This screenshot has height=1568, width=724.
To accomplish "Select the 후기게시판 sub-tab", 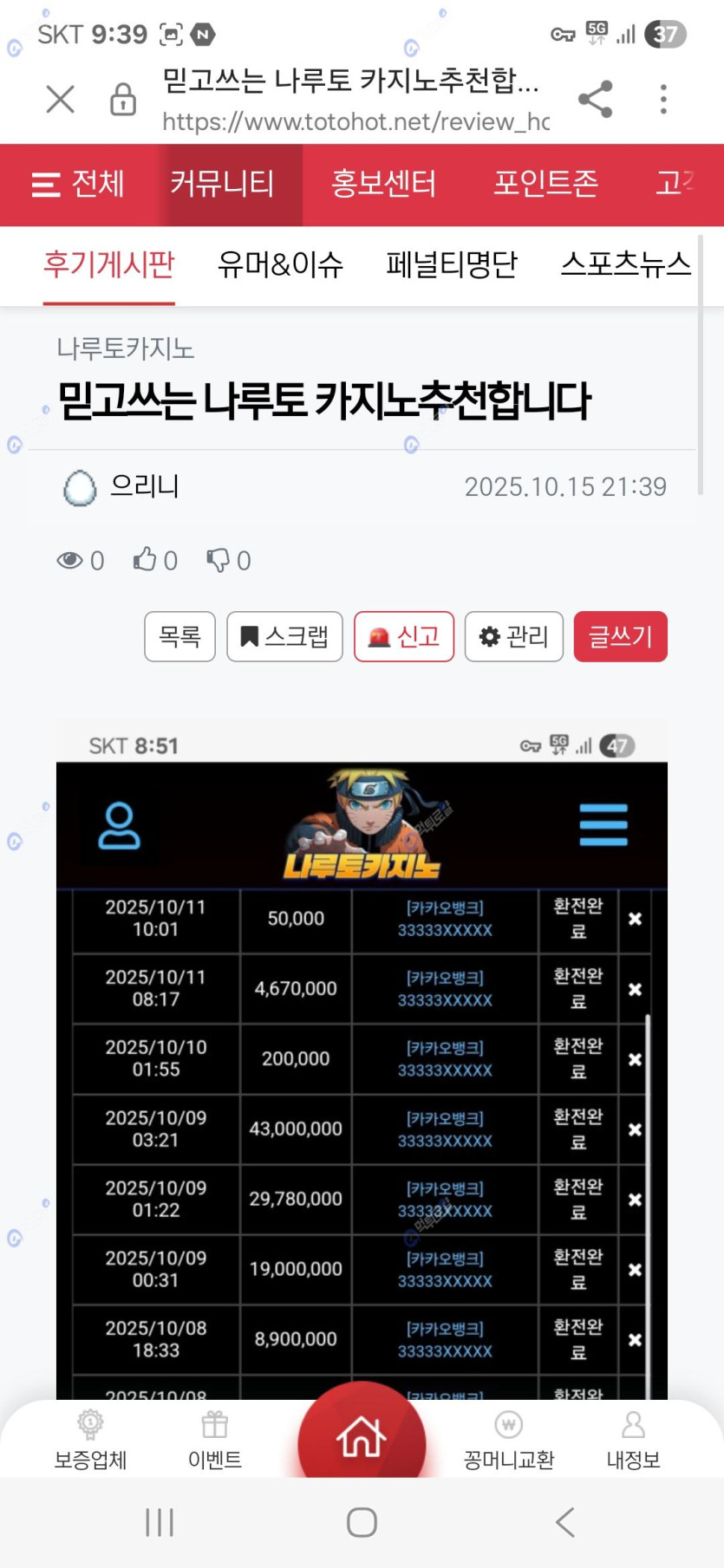I will (x=109, y=264).
